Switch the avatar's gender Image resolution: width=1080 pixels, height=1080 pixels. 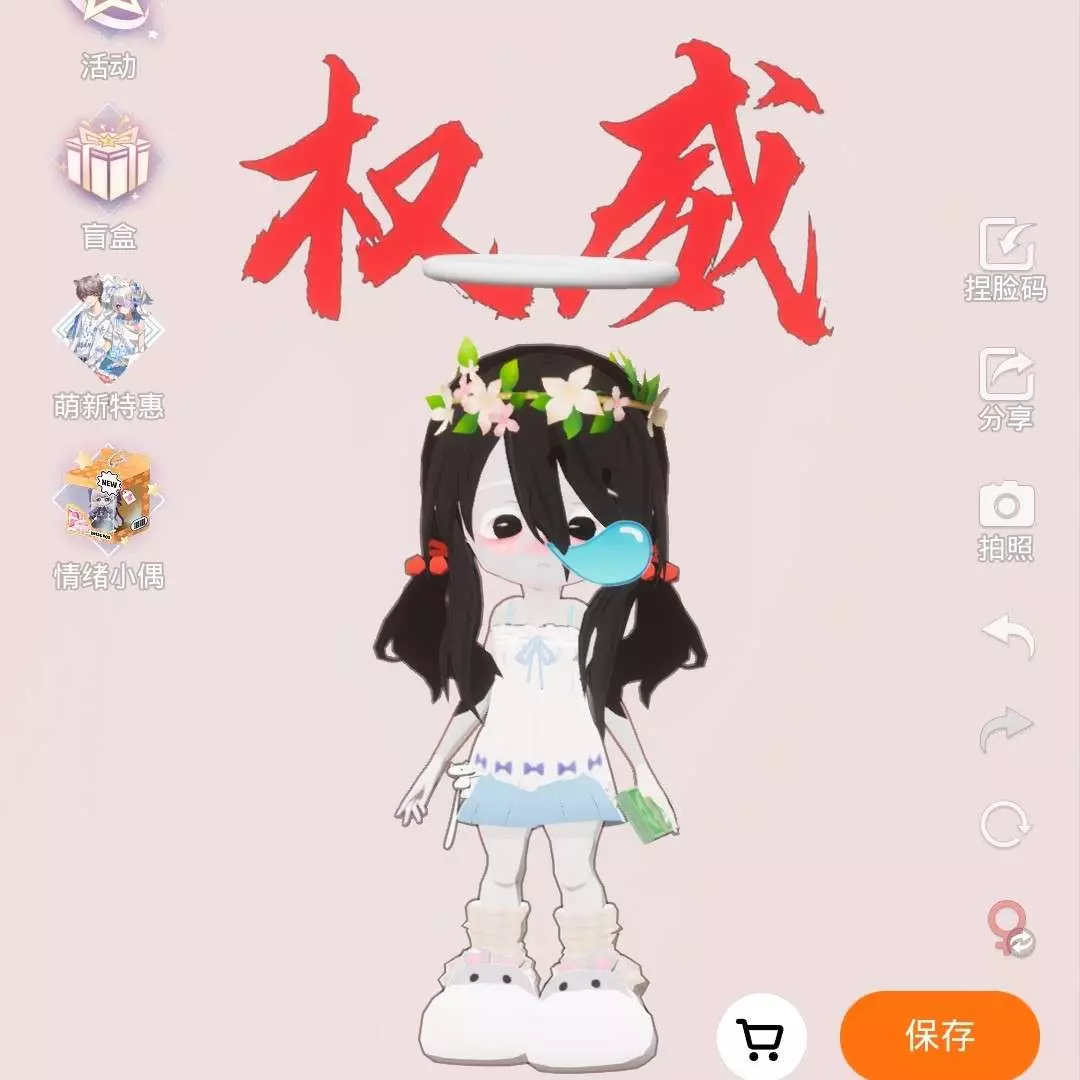[x=1008, y=928]
